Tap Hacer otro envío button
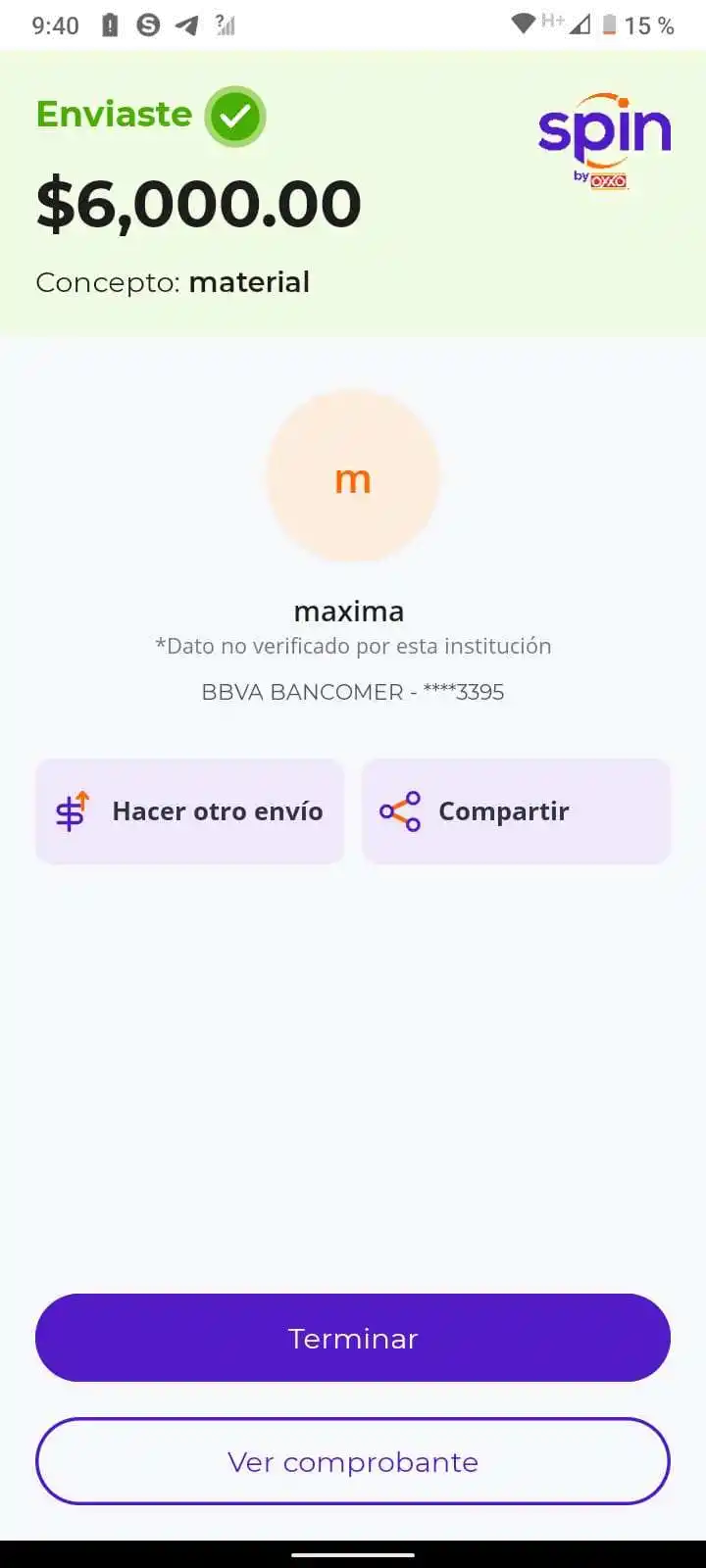 (190, 811)
